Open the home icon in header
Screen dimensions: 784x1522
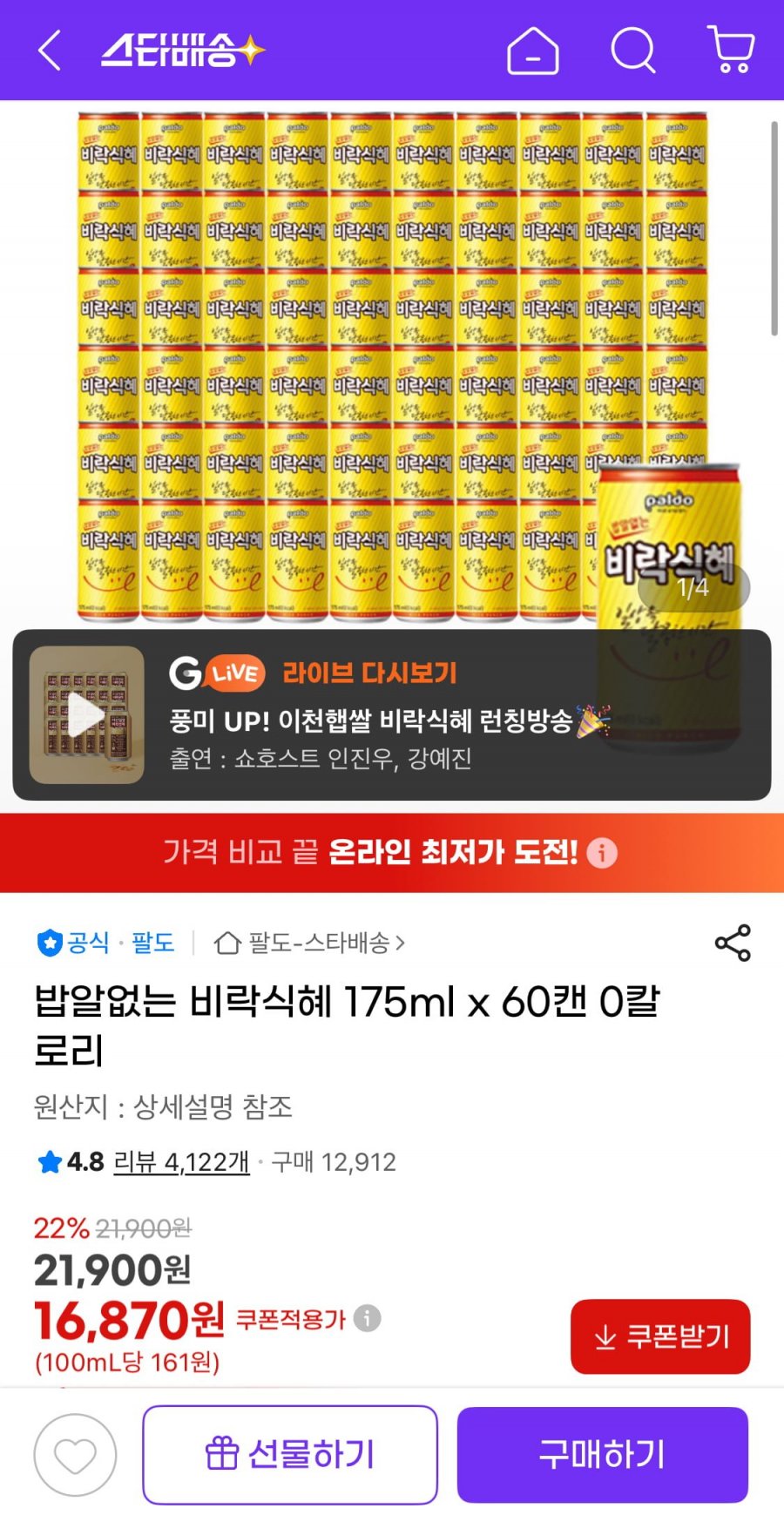(x=532, y=51)
